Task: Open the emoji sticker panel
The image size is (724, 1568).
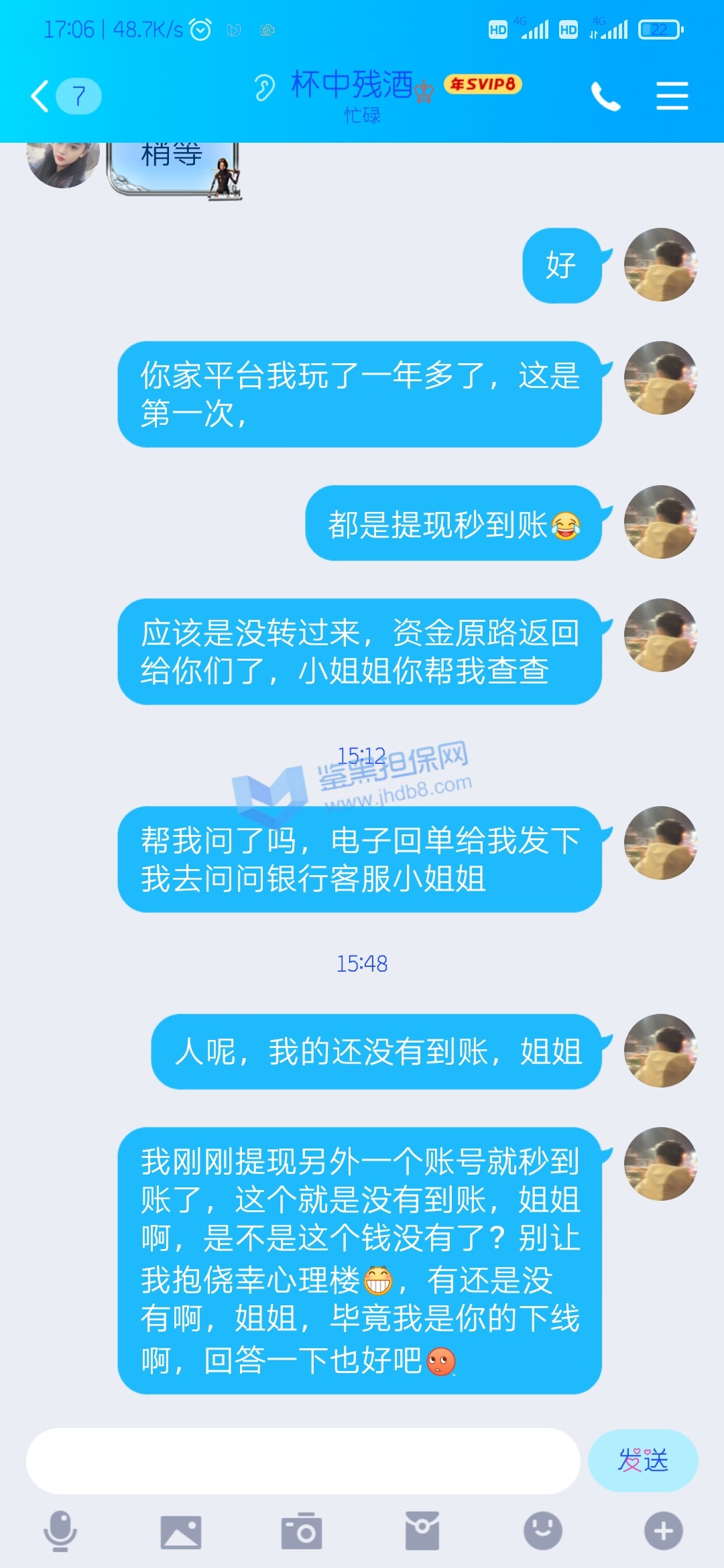Action: click(x=542, y=1530)
